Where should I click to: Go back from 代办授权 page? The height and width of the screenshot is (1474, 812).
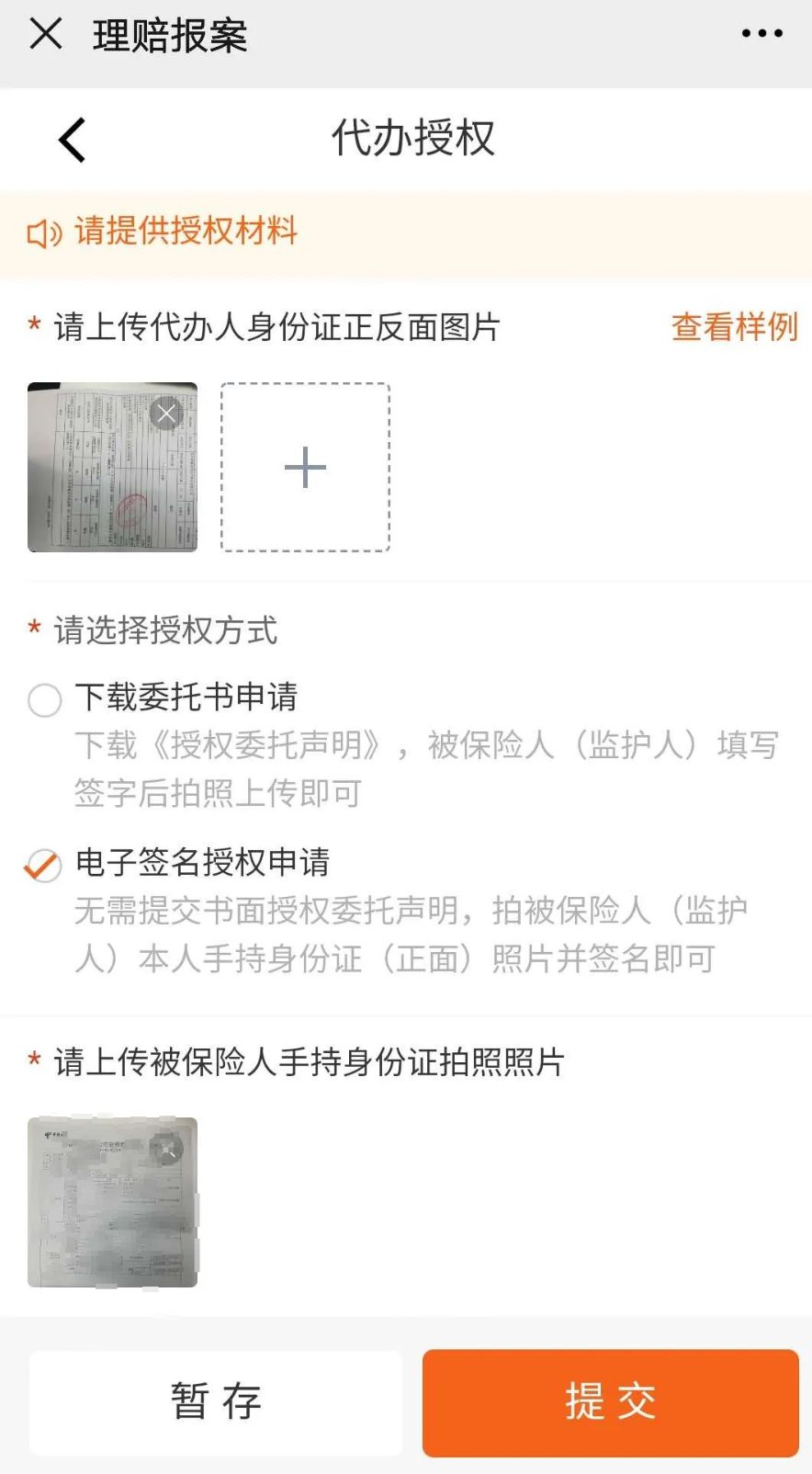72,141
